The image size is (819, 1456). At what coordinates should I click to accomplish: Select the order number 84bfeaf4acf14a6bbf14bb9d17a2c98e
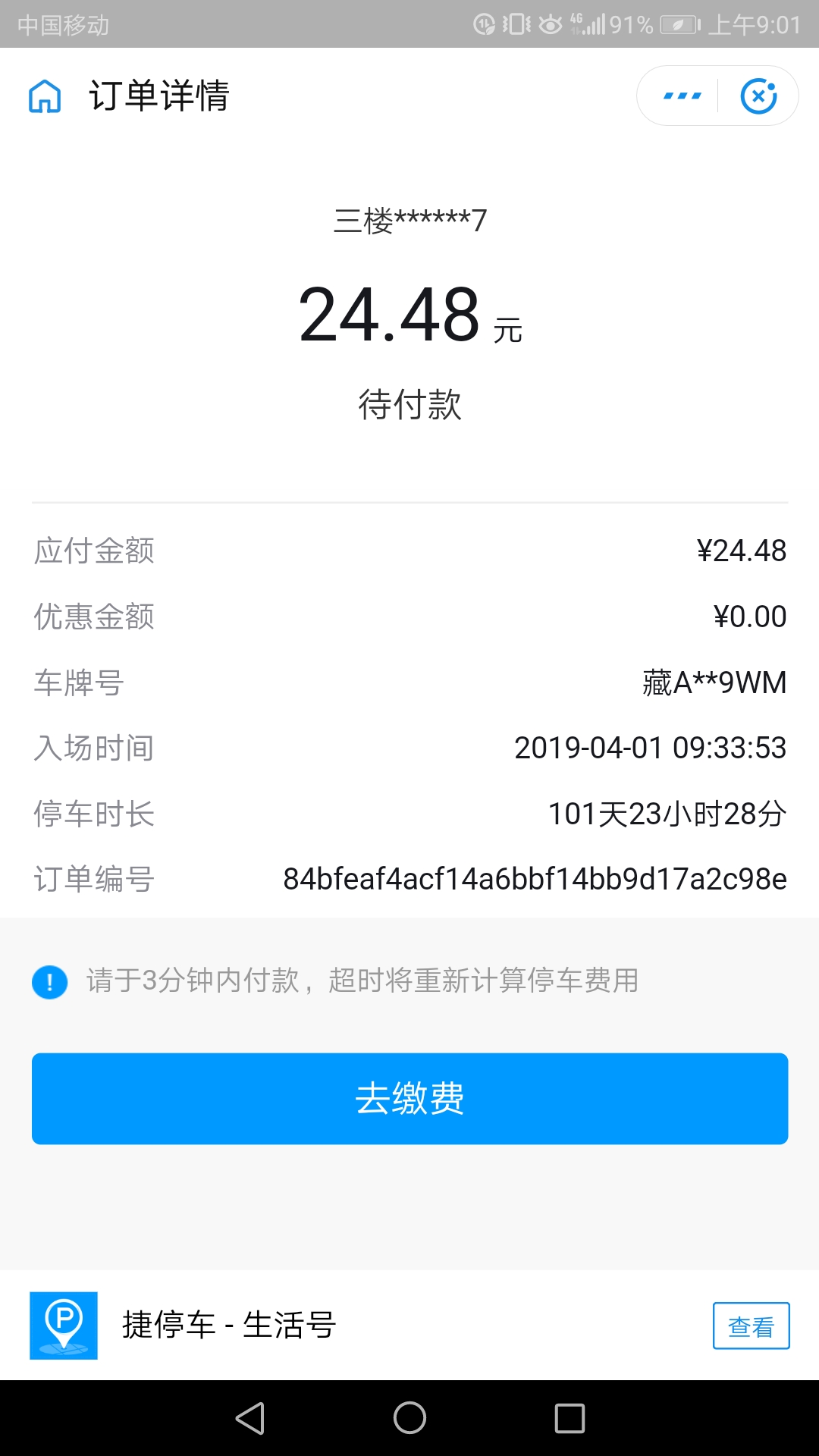533,880
